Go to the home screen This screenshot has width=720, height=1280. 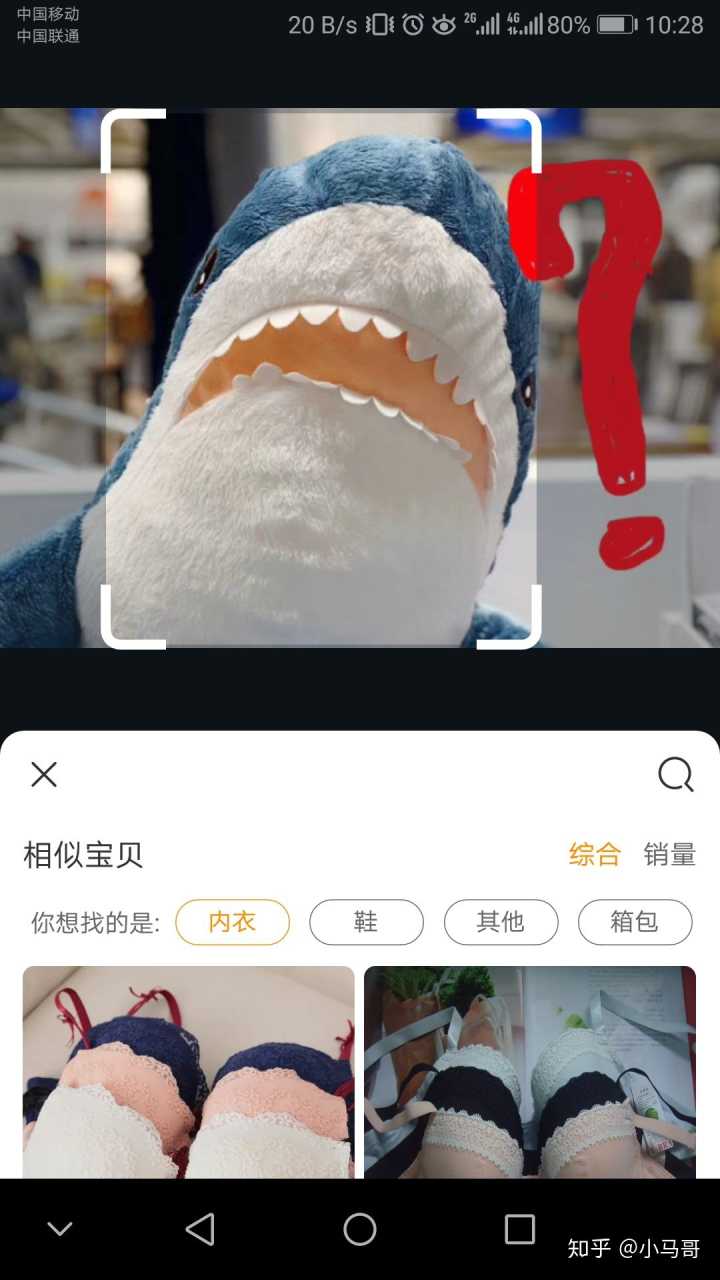tap(360, 1229)
